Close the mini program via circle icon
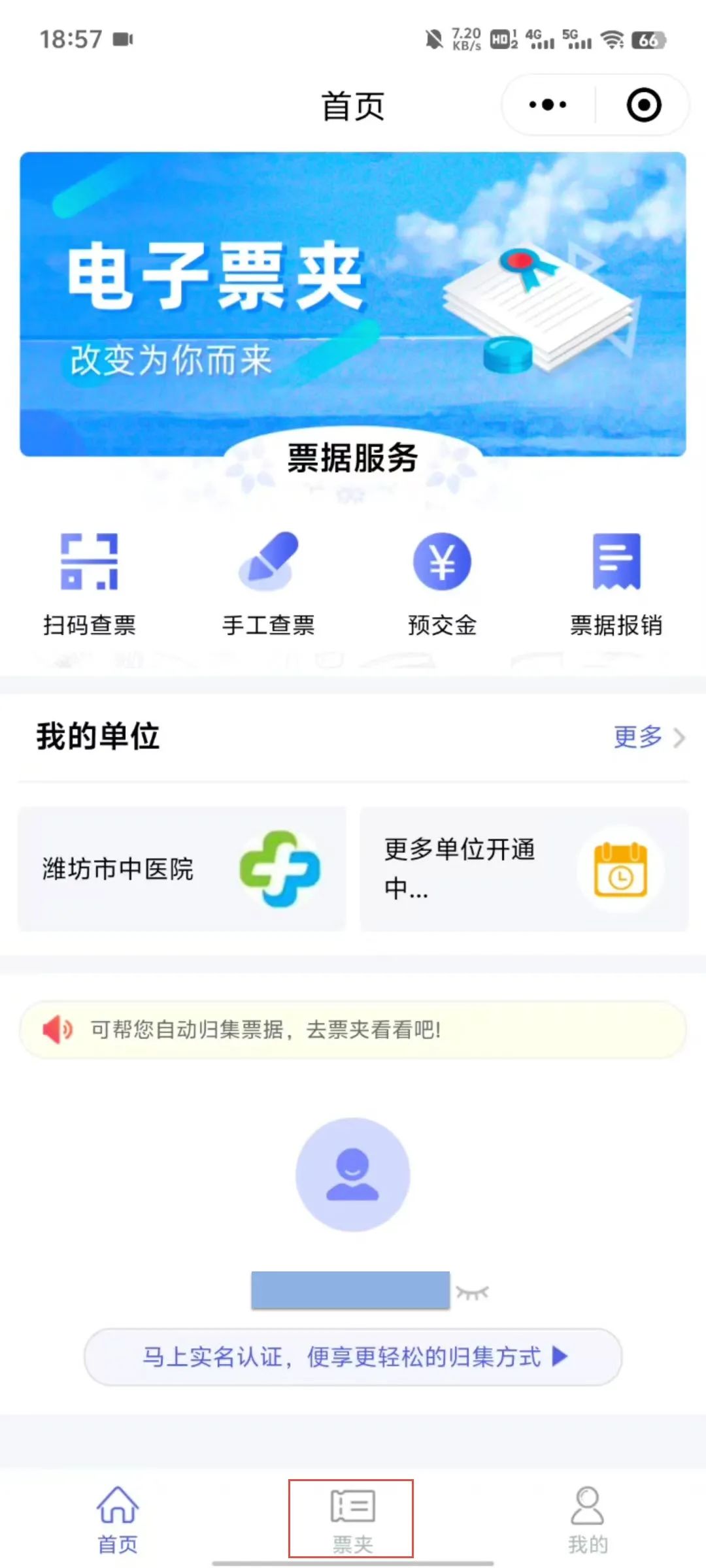The width and height of the screenshot is (706, 1568). pos(644,105)
